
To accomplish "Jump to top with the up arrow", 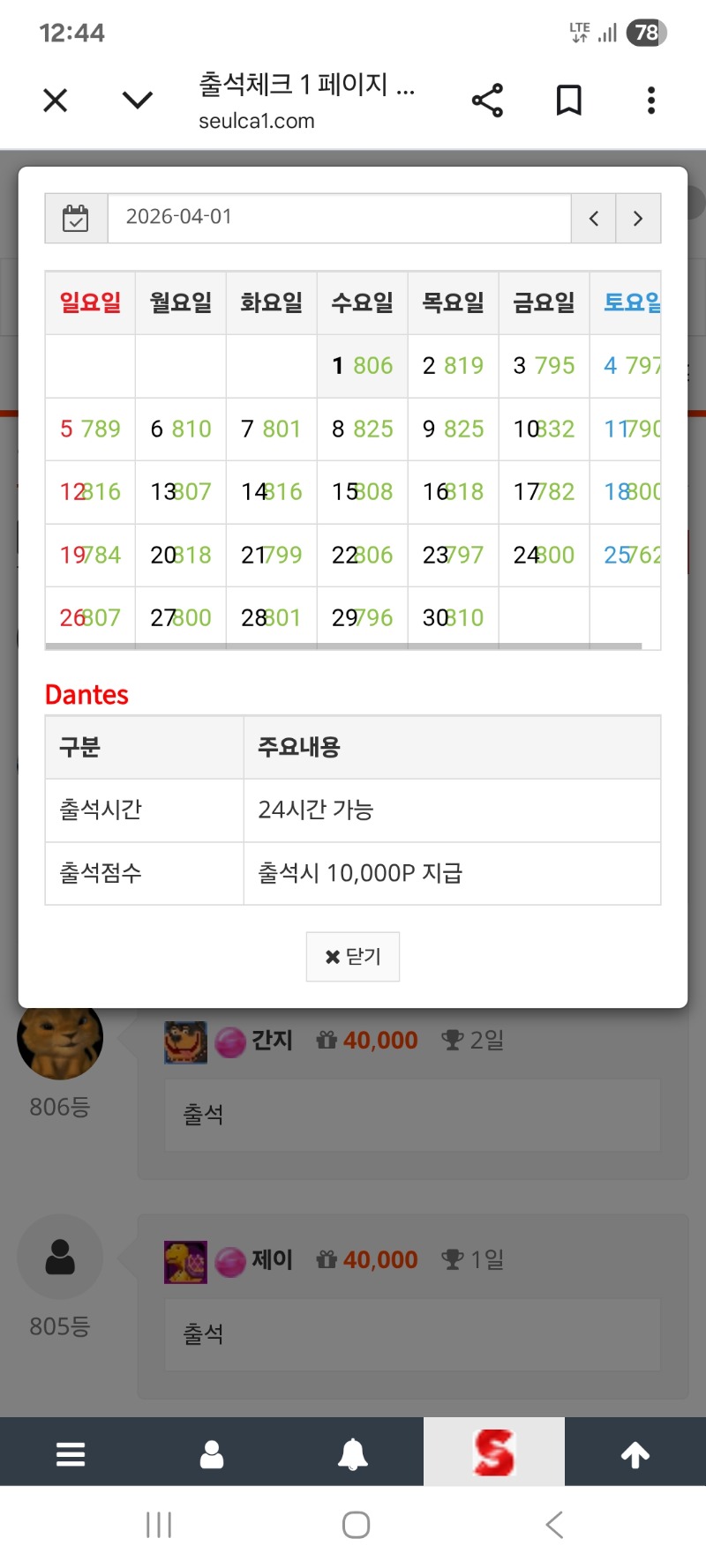I will click(635, 1453).
